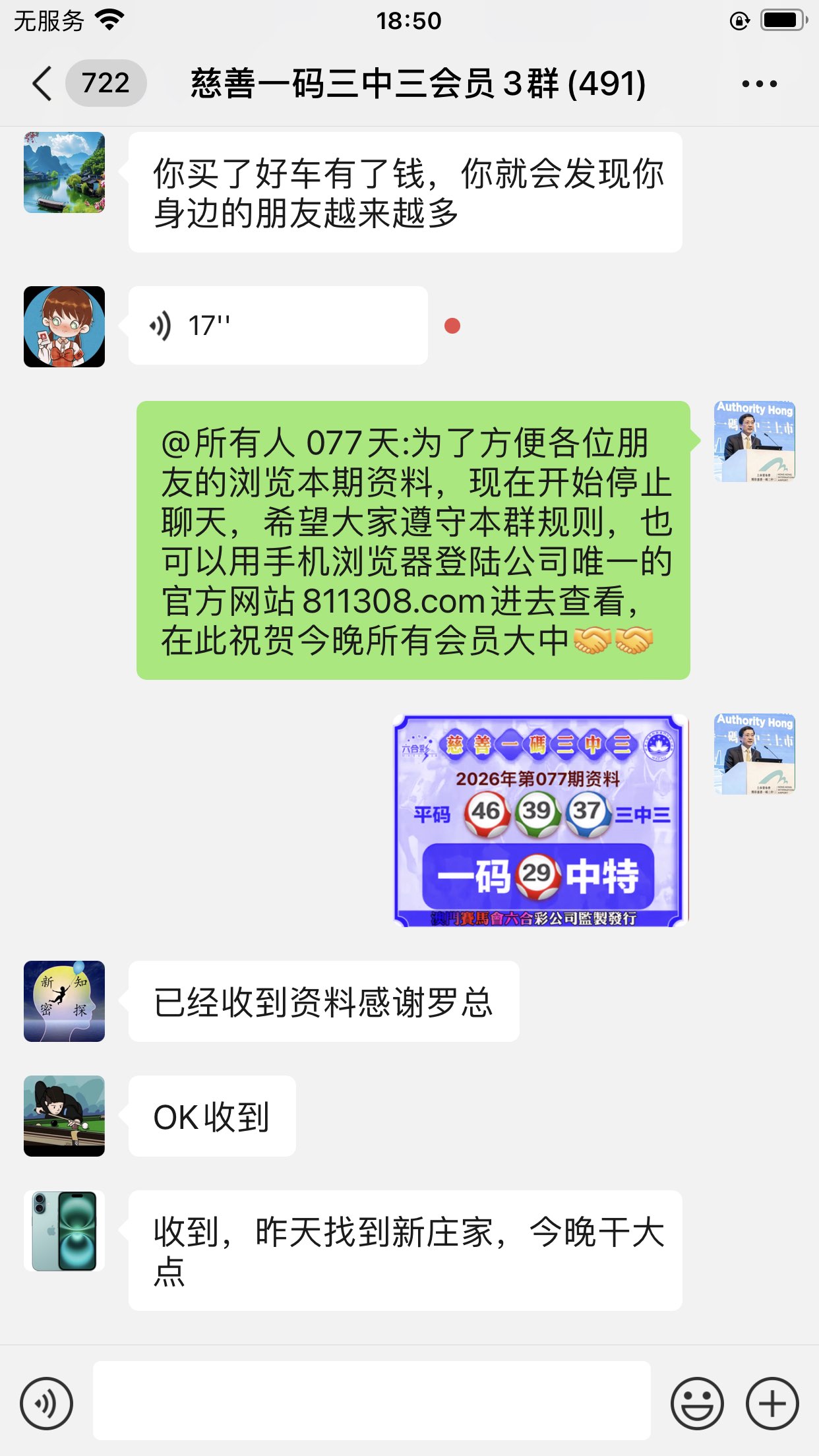
Task: View the phone avatar sender's profile
Action: (64, 1230)
